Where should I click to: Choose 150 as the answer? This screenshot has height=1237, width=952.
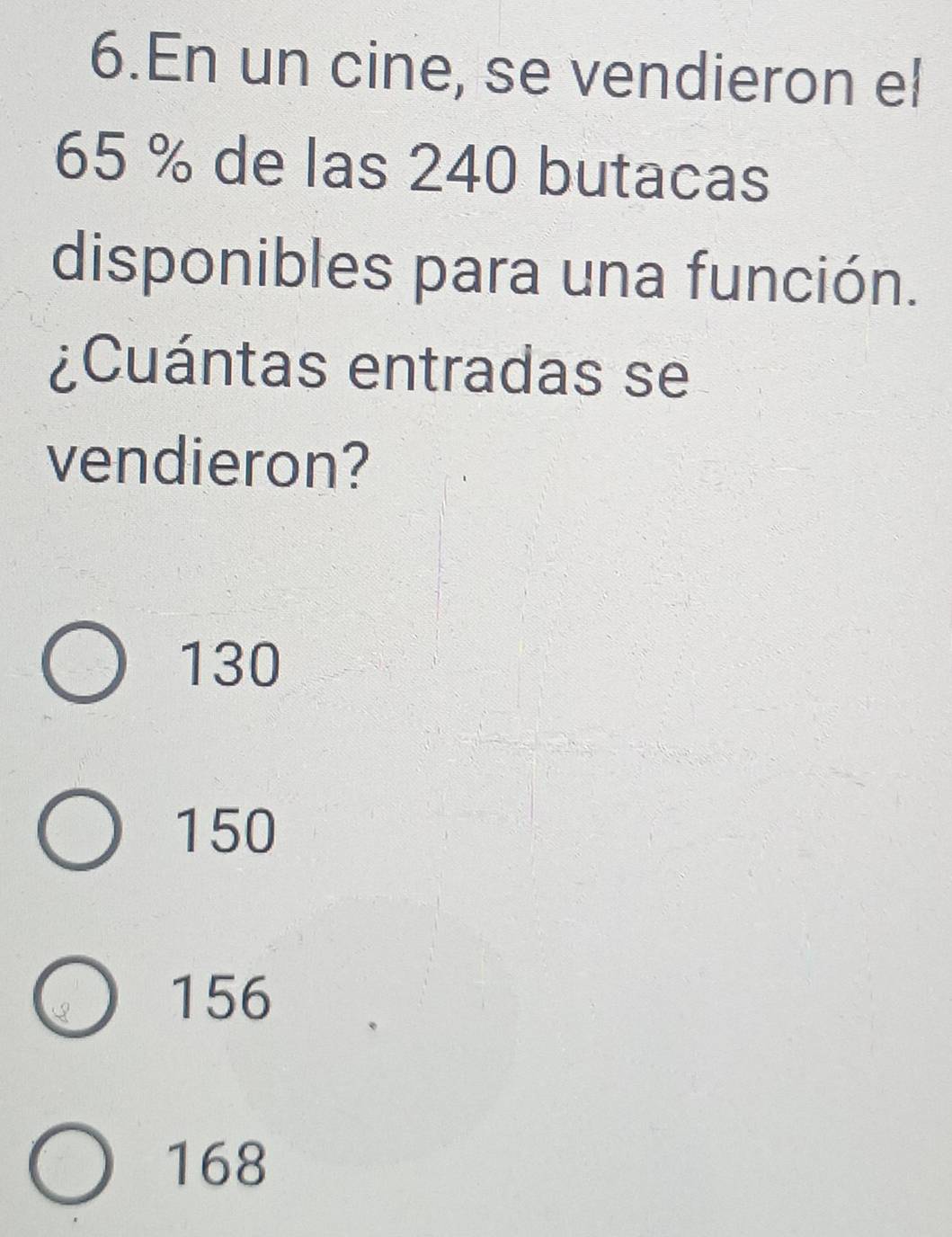(x=78, y=832)
